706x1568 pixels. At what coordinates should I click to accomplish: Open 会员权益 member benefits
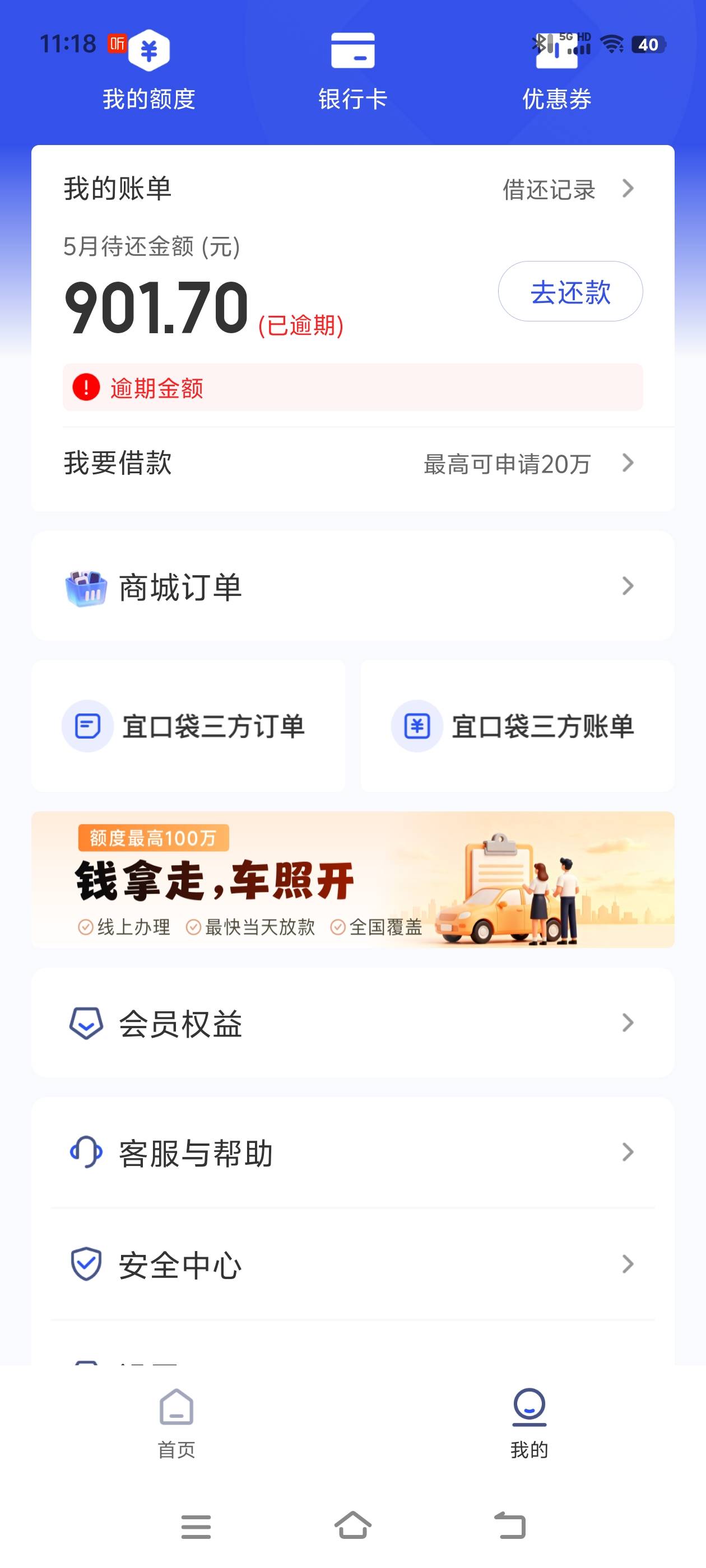[352, 1023]
